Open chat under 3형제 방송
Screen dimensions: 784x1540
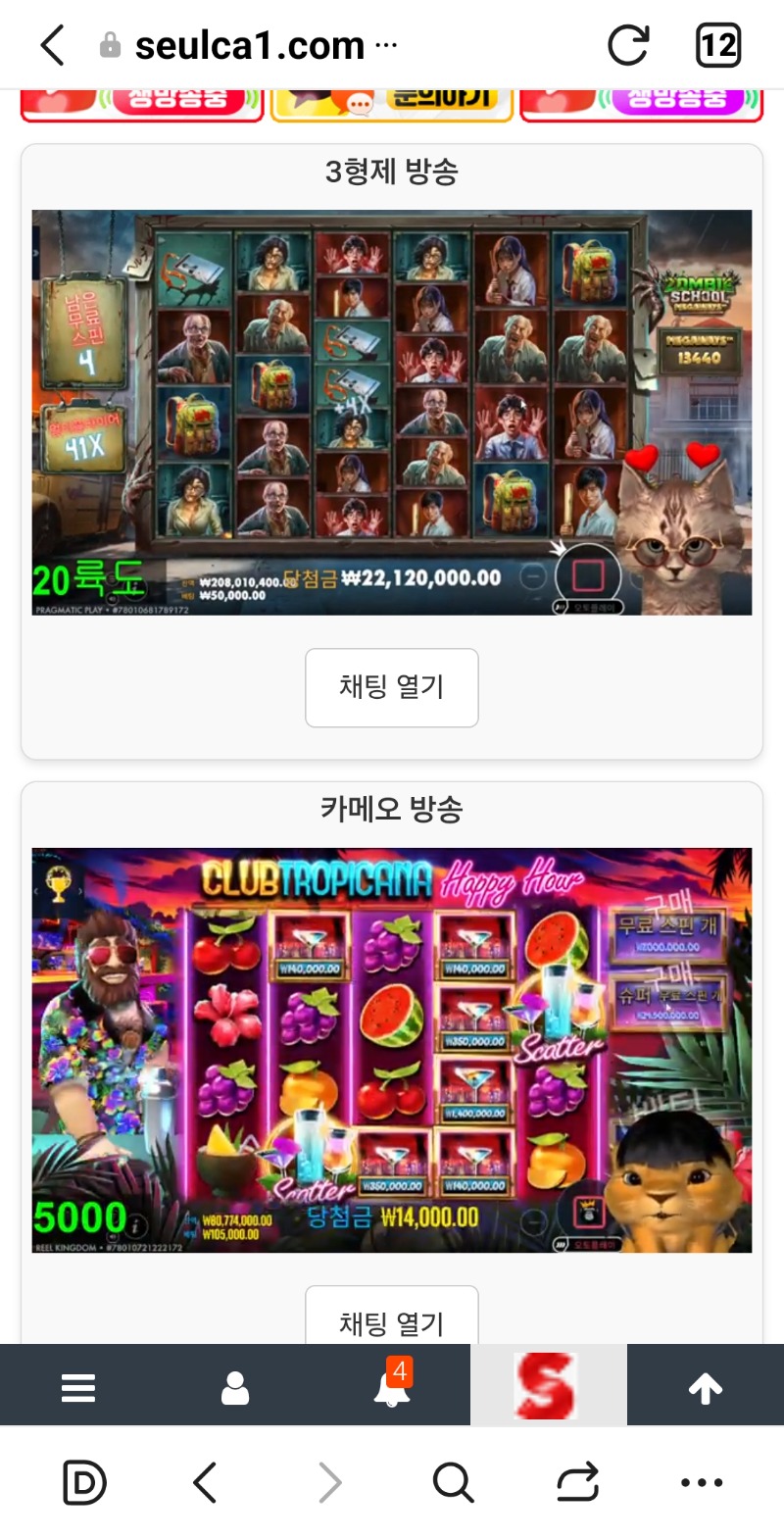[392, 687]
